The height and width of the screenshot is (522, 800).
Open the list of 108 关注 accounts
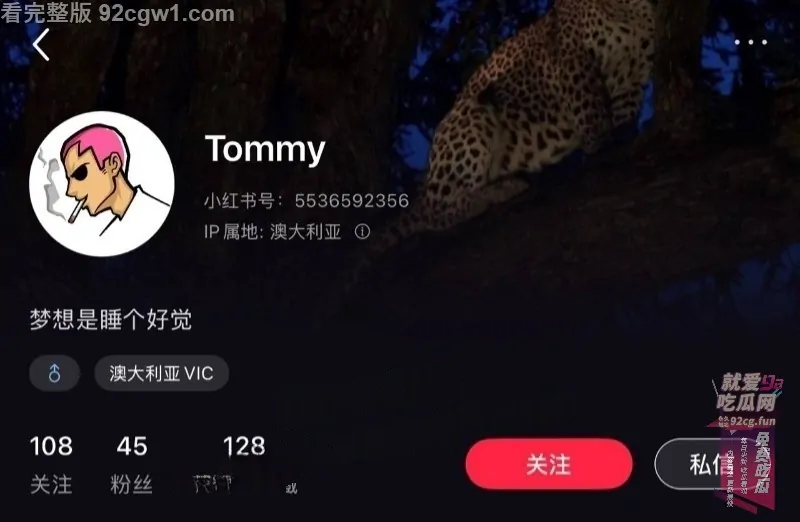[x=51, y=465]
